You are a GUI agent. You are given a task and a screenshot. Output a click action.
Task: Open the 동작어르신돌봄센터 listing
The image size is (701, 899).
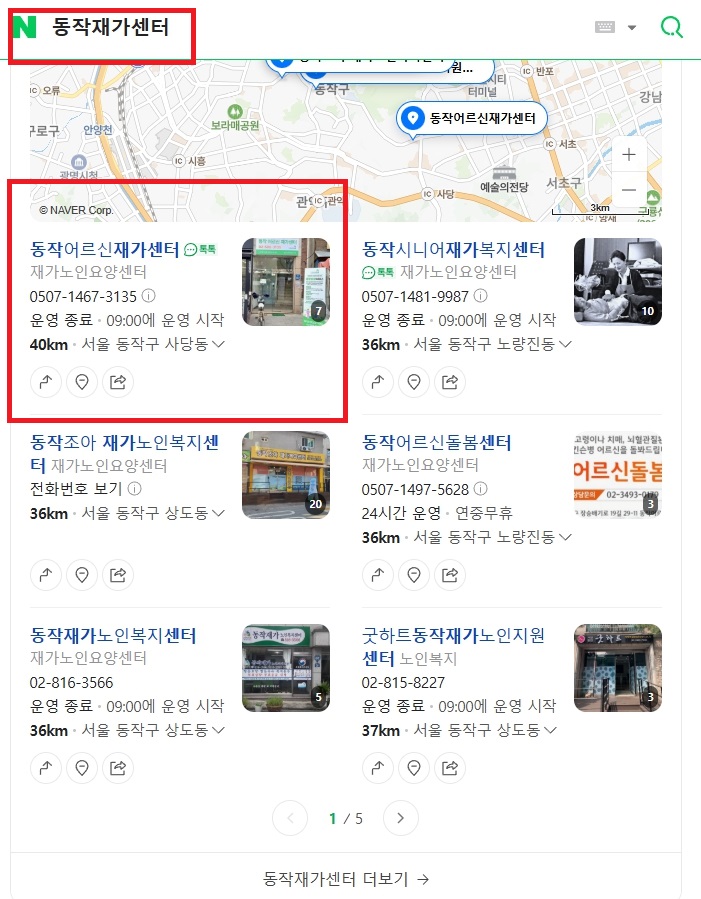coord(436,442)
